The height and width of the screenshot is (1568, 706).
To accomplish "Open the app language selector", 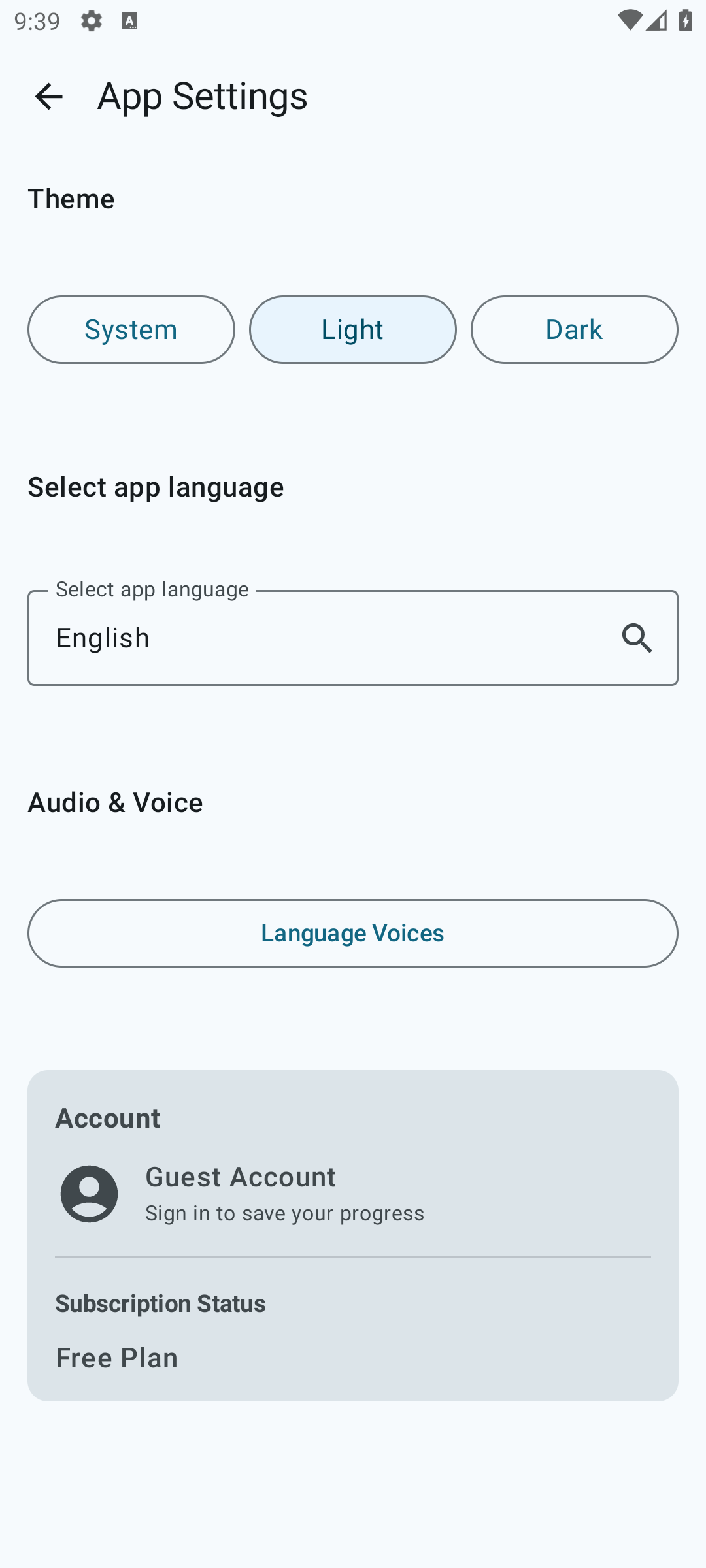I will point(353,638).
